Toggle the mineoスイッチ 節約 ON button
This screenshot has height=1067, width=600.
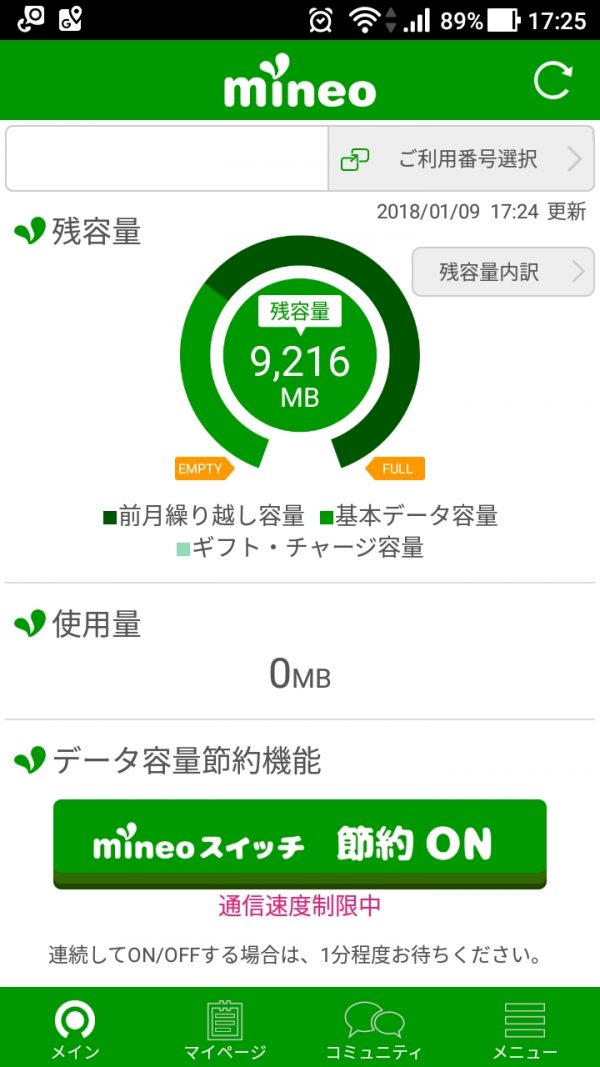pos(300,844)
